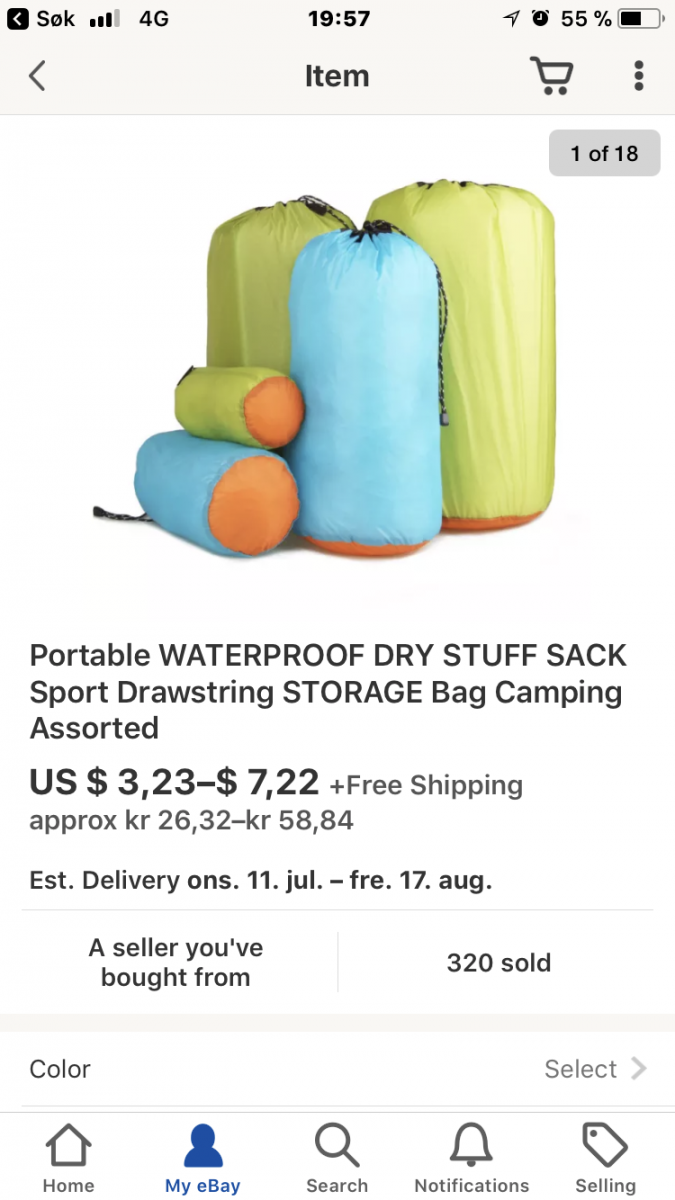Open the shopping cart
This screenshot has width=675, height=1200.
pos(550,76)
